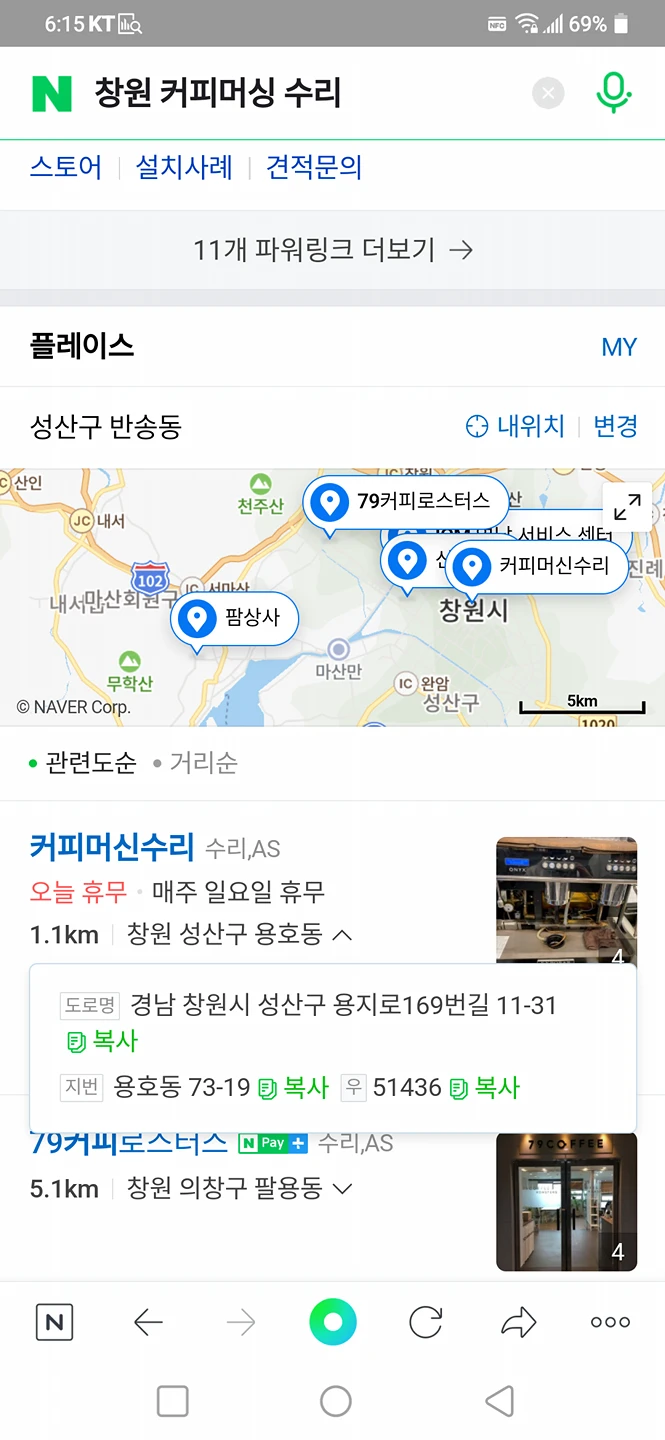The width and height of the screenshot is (665, 1440).
Task: Select the 79커피로스터스 map pin
Action: point(406,502)
